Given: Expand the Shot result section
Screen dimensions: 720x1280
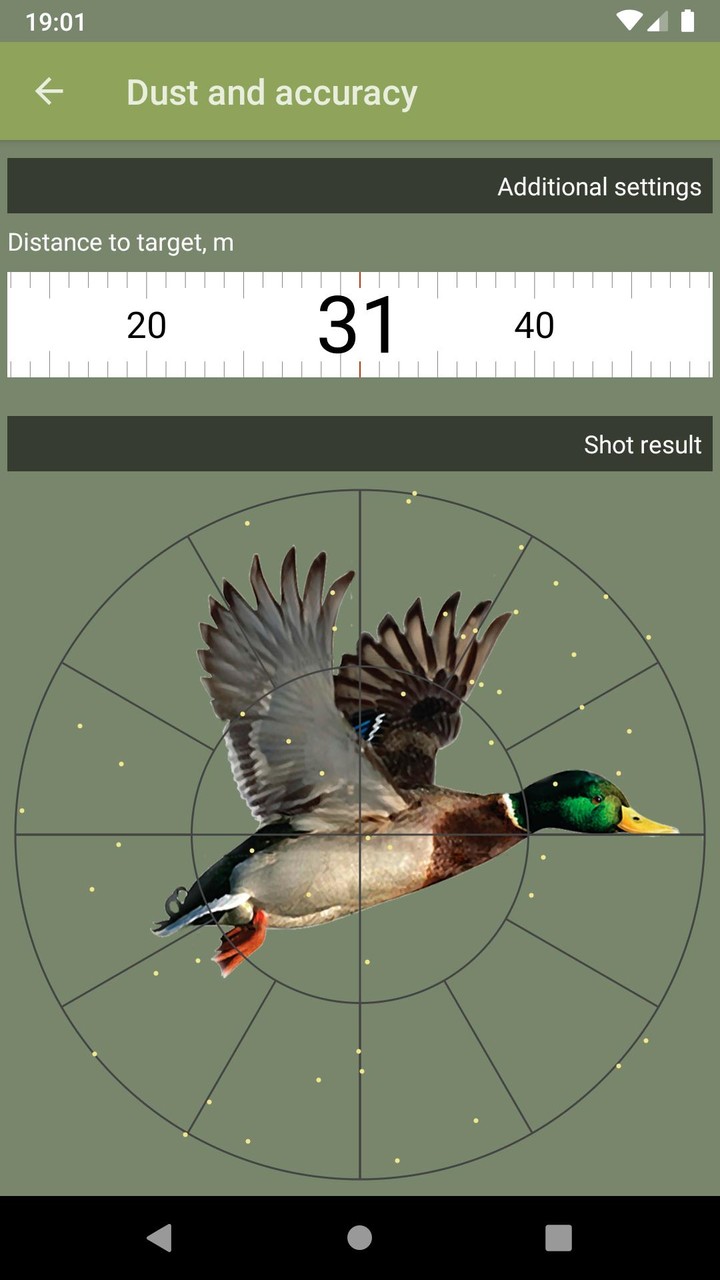Looking at the screenshot, I should click(x=643, y=444).
